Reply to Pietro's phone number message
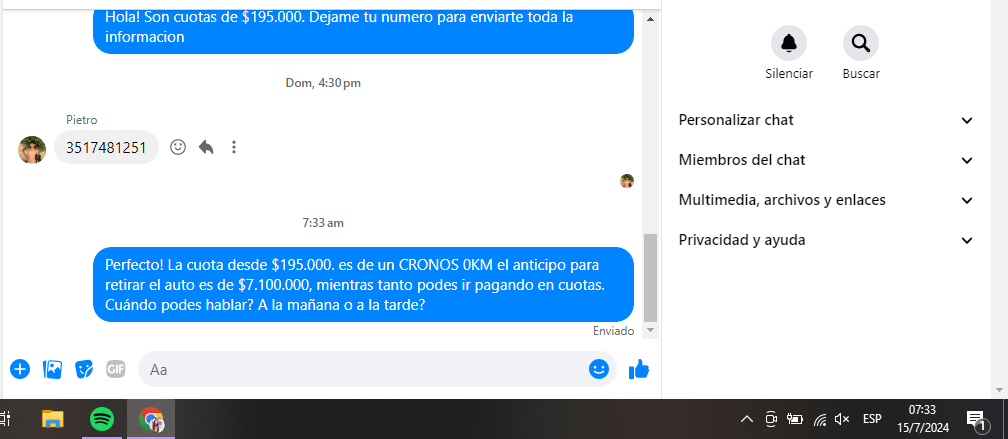Image resolution: width=1008 pixels, height=439 pixels. point(206,147)
